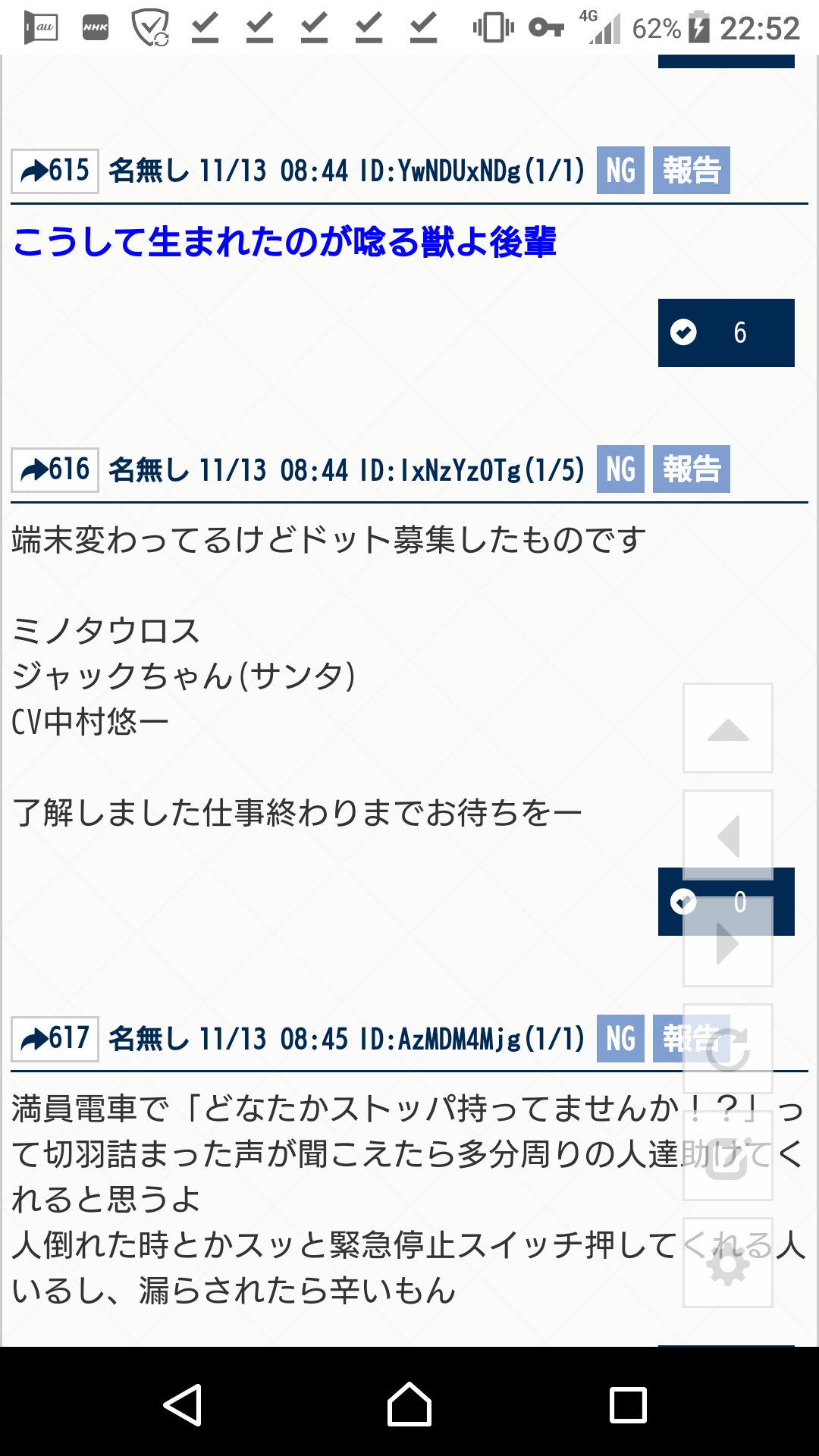Screen dimensions: 819x1456
Task: Go to previous page with left arrow
Action: [x=727, y=836]
